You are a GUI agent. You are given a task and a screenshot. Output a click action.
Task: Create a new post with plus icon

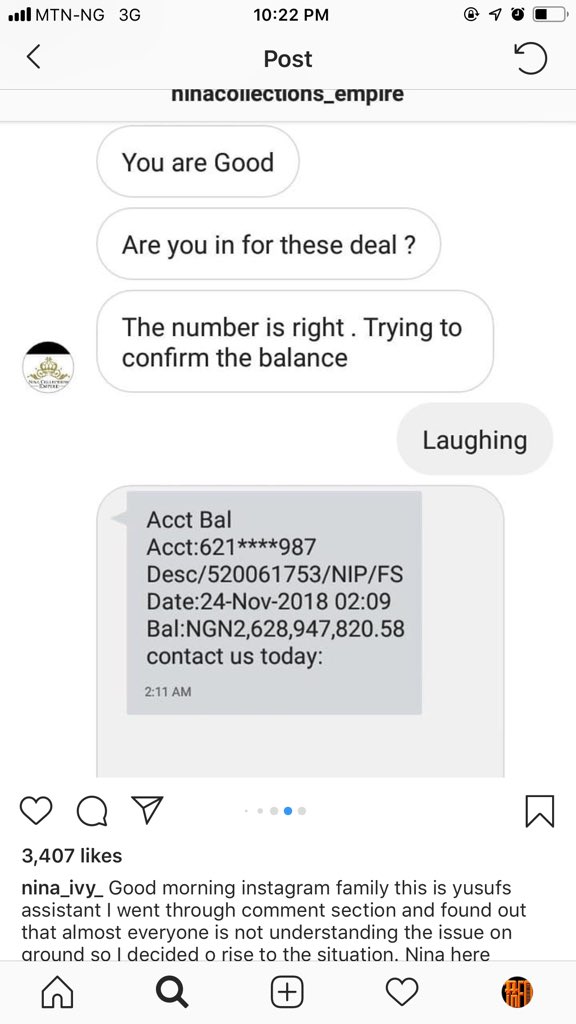click(287, 993)
